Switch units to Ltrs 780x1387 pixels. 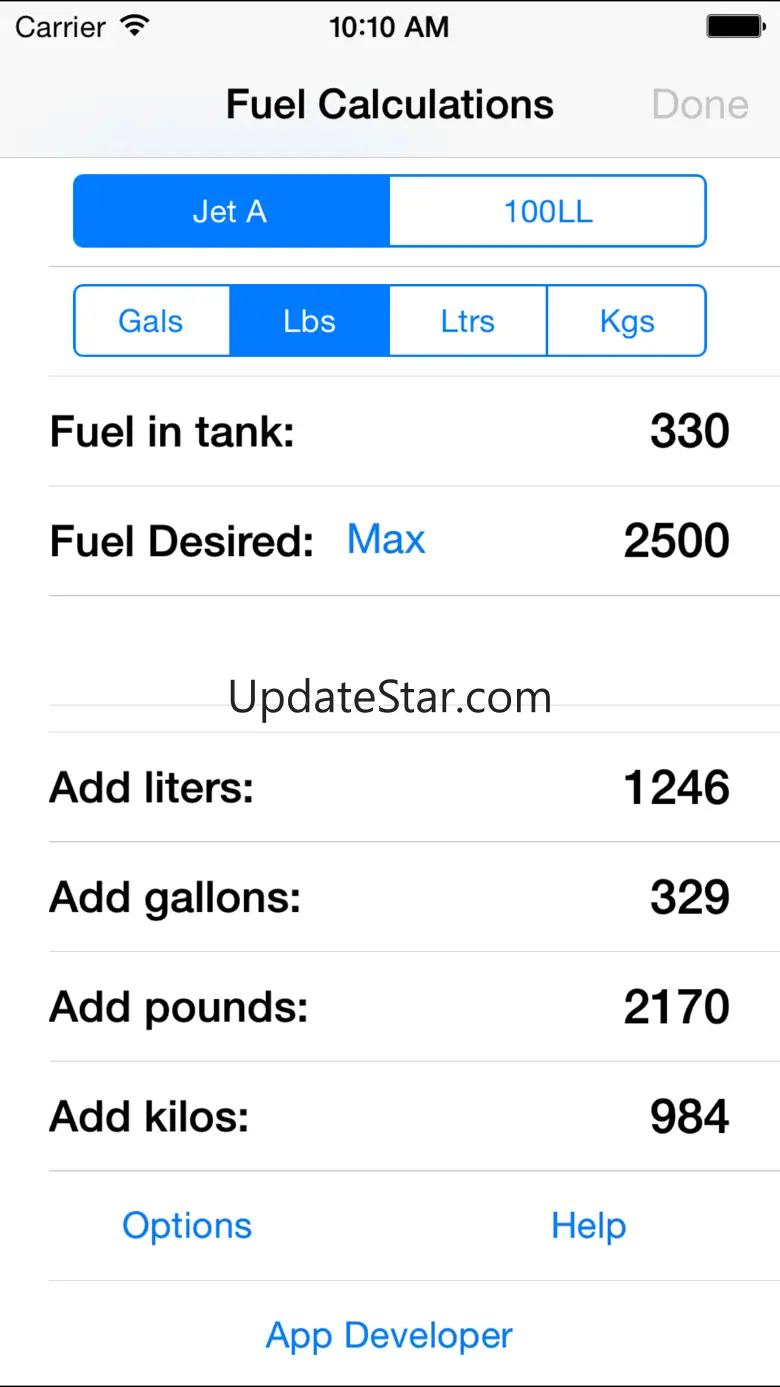point(468,321)
